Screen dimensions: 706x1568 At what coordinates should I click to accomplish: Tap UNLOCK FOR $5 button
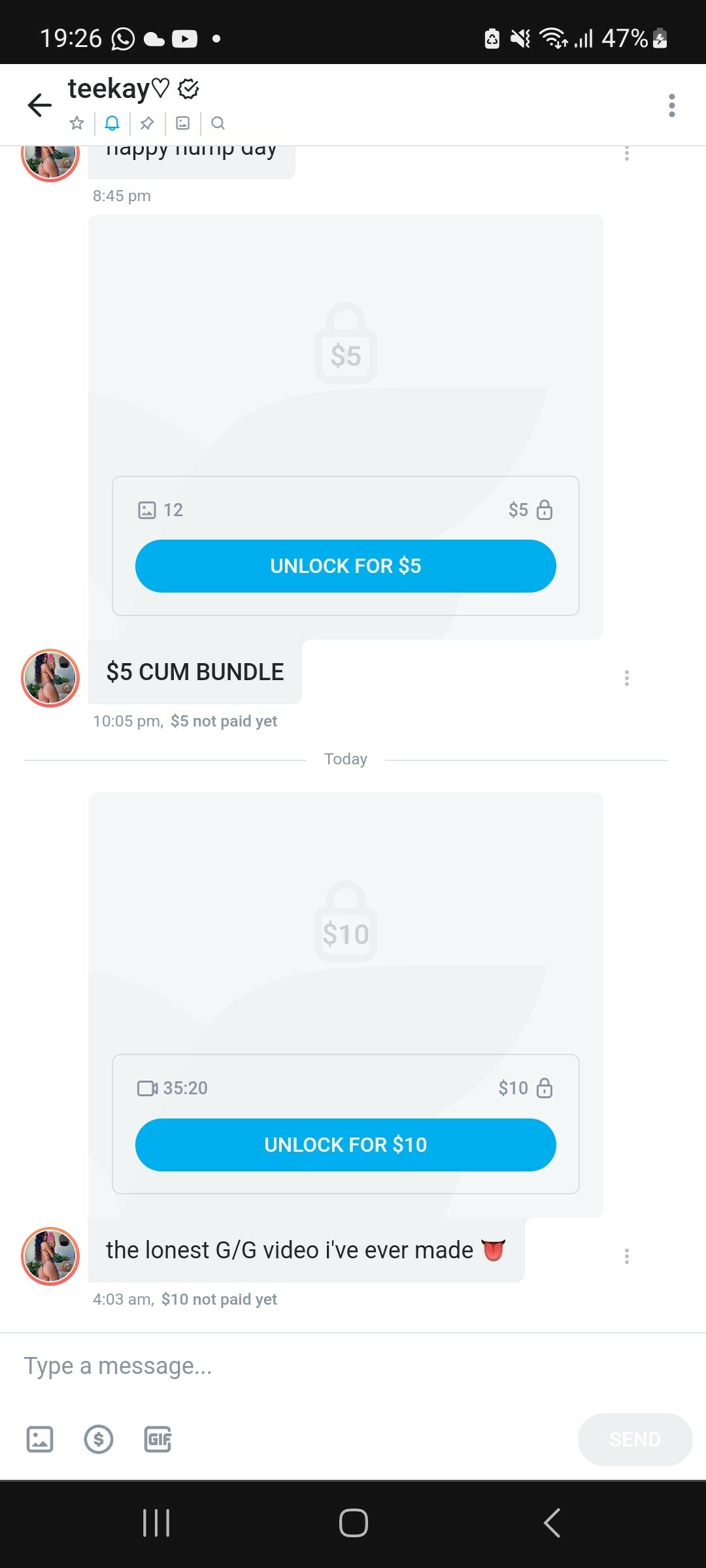(x=345, y=566)
